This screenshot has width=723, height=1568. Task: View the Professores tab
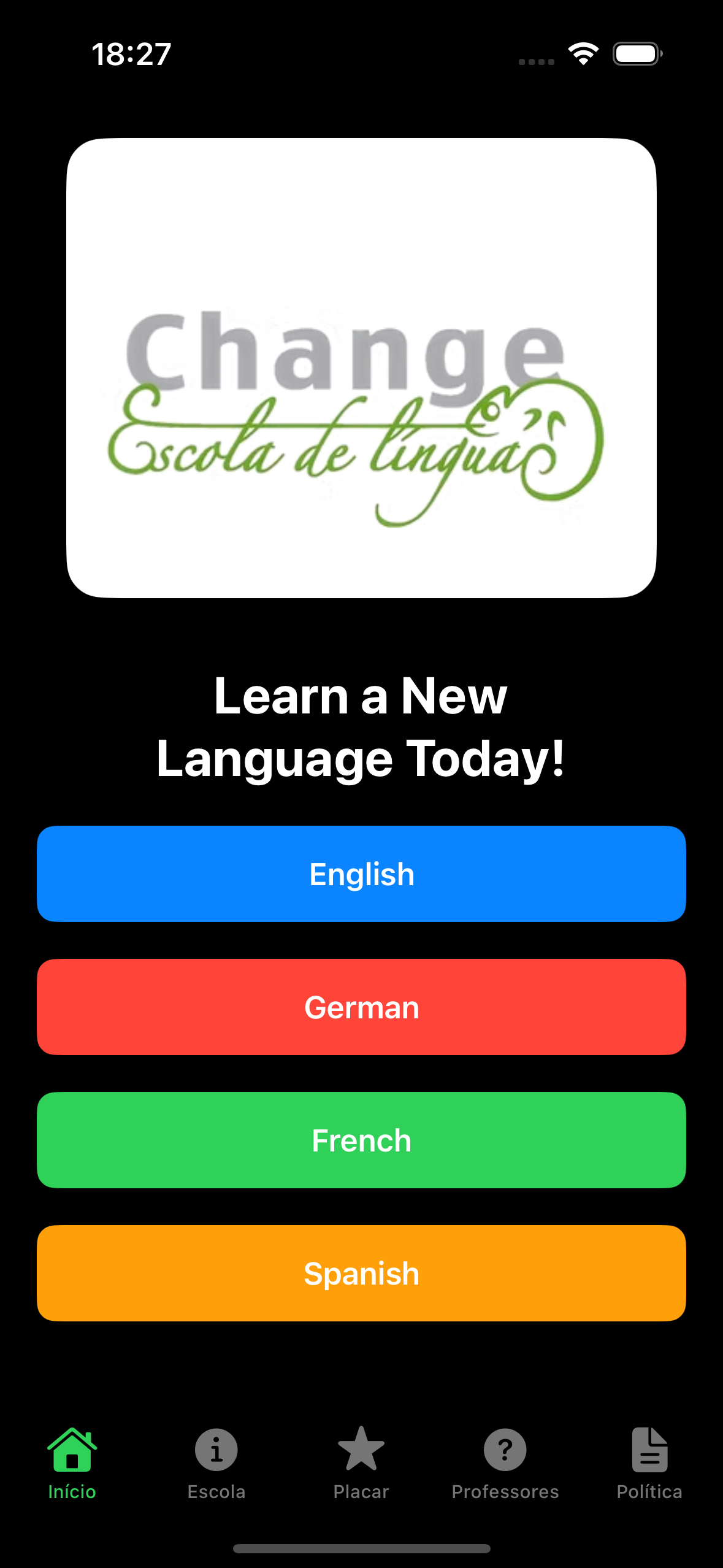505,1462
